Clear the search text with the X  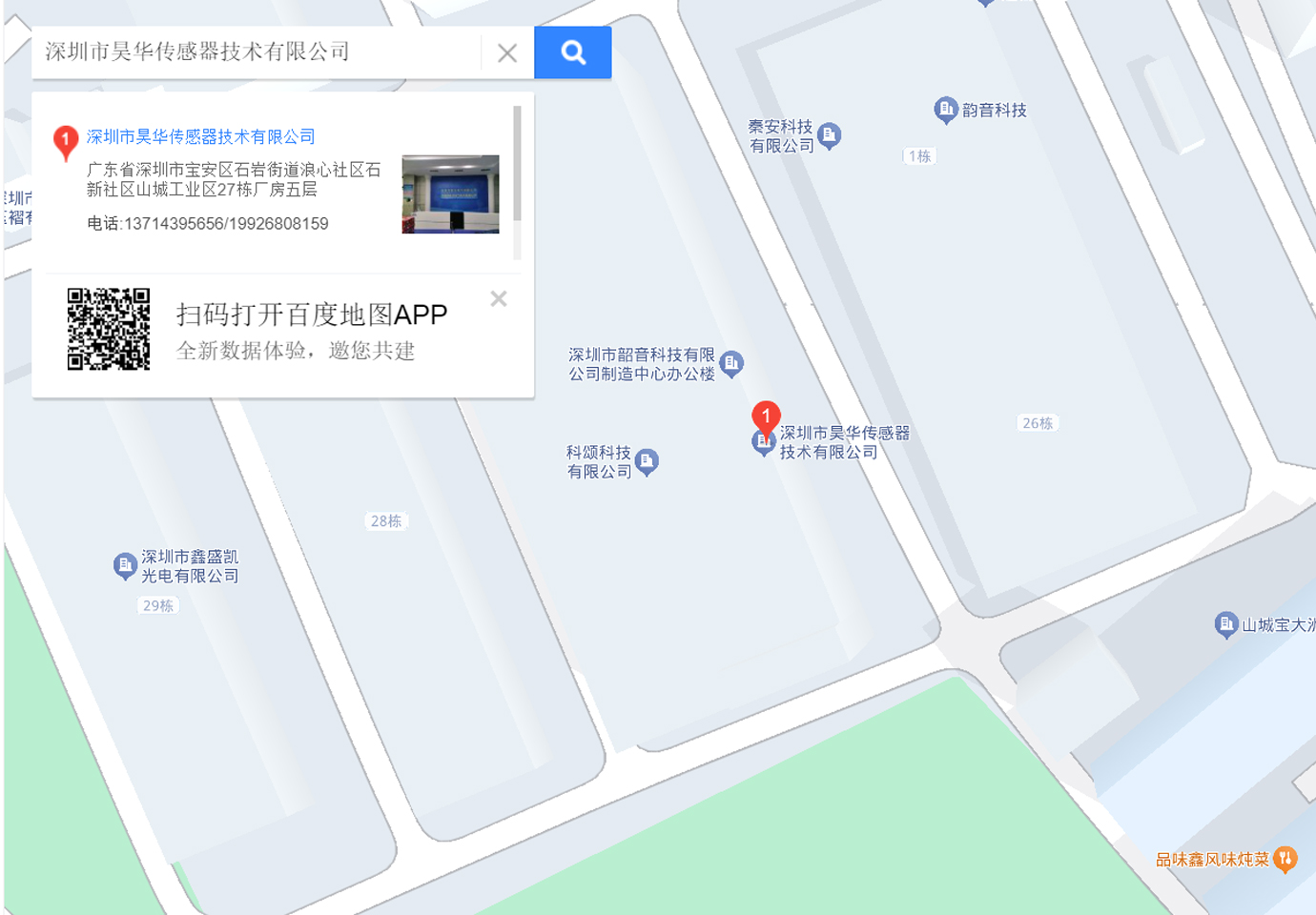tap(507, 53)
